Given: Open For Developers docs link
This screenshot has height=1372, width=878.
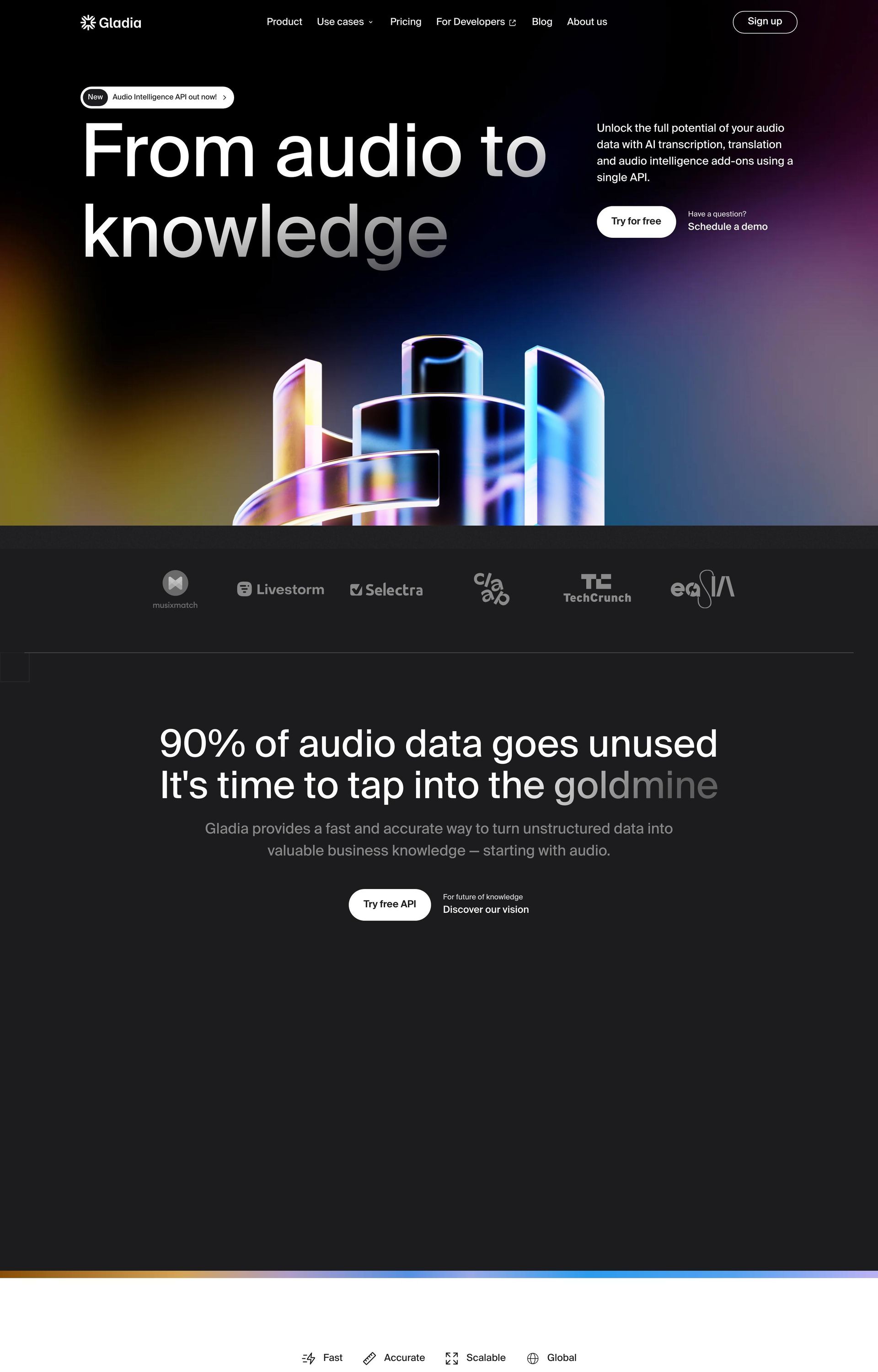Looking at the screenshot, I should 476,21.
